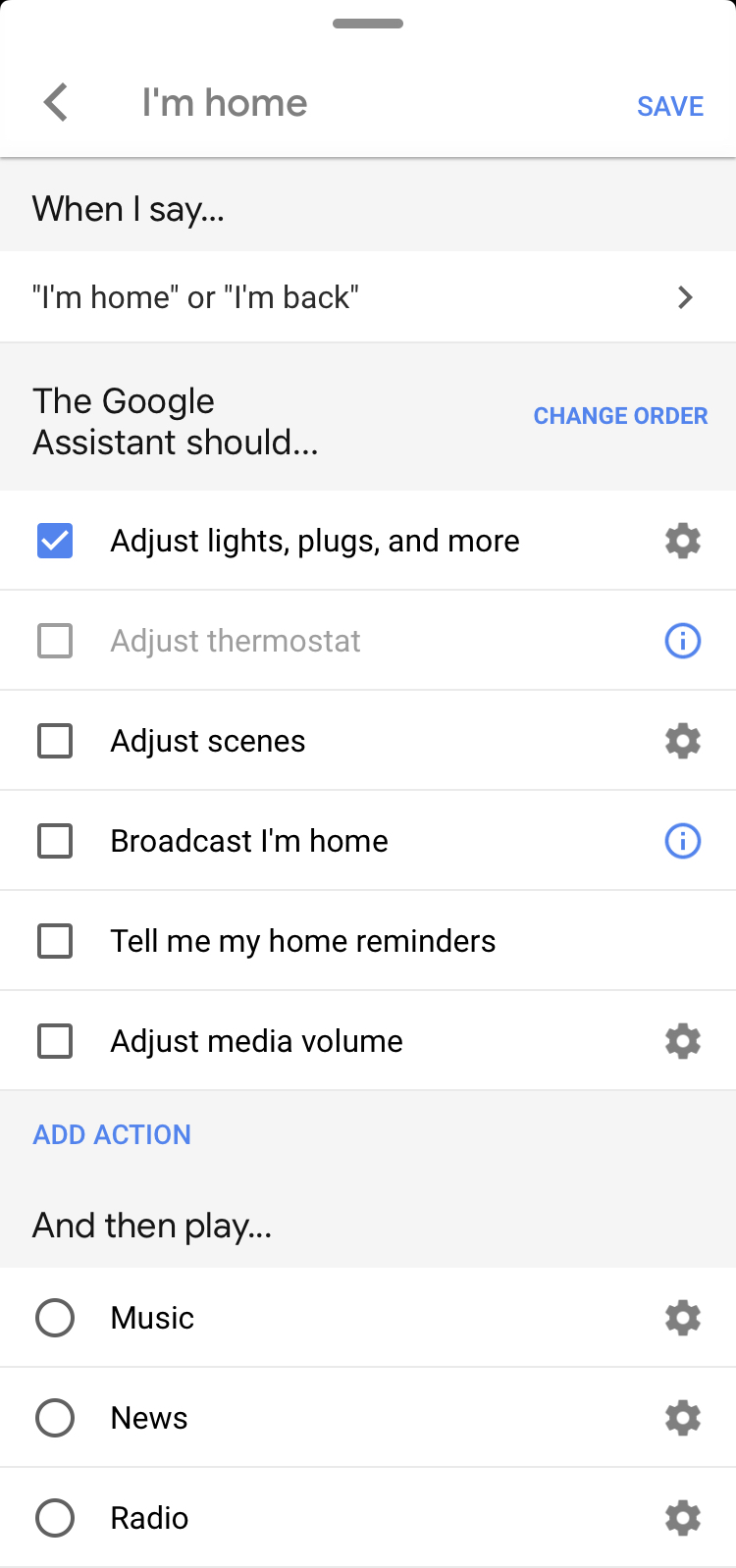Enable the Broadcast I'm home action
Viewport: 736px width, 1568px height.
click(55, 841)
